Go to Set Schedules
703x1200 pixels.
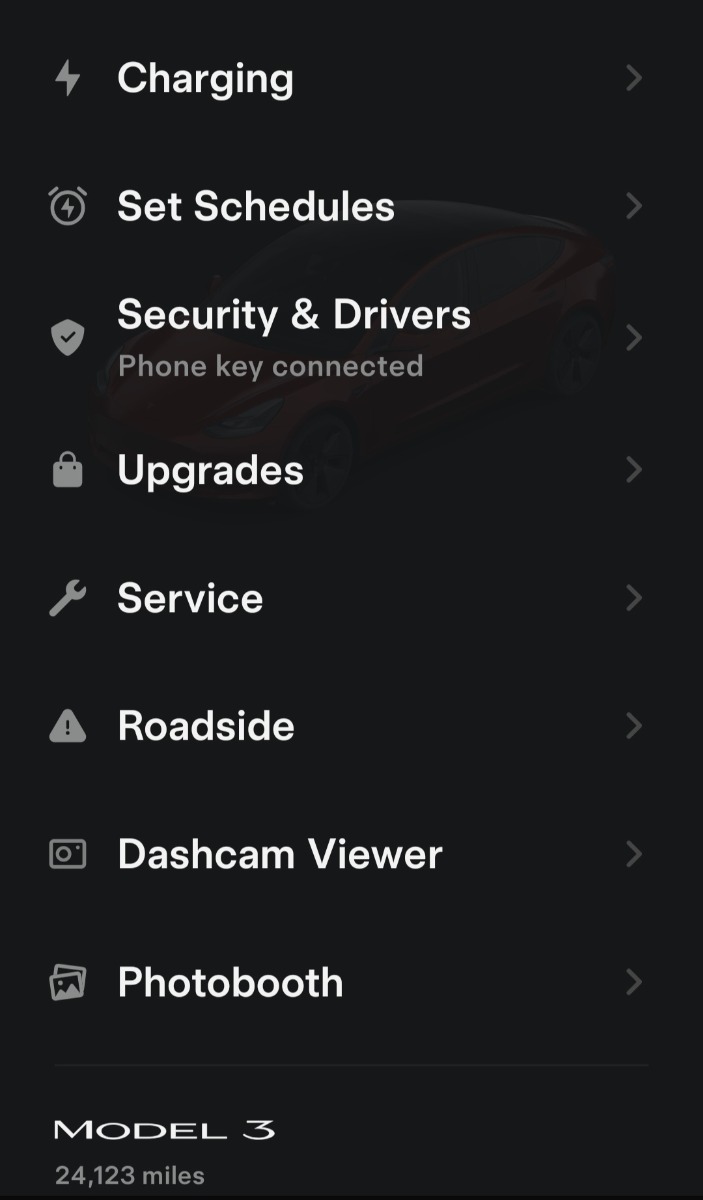coord(256,206)
